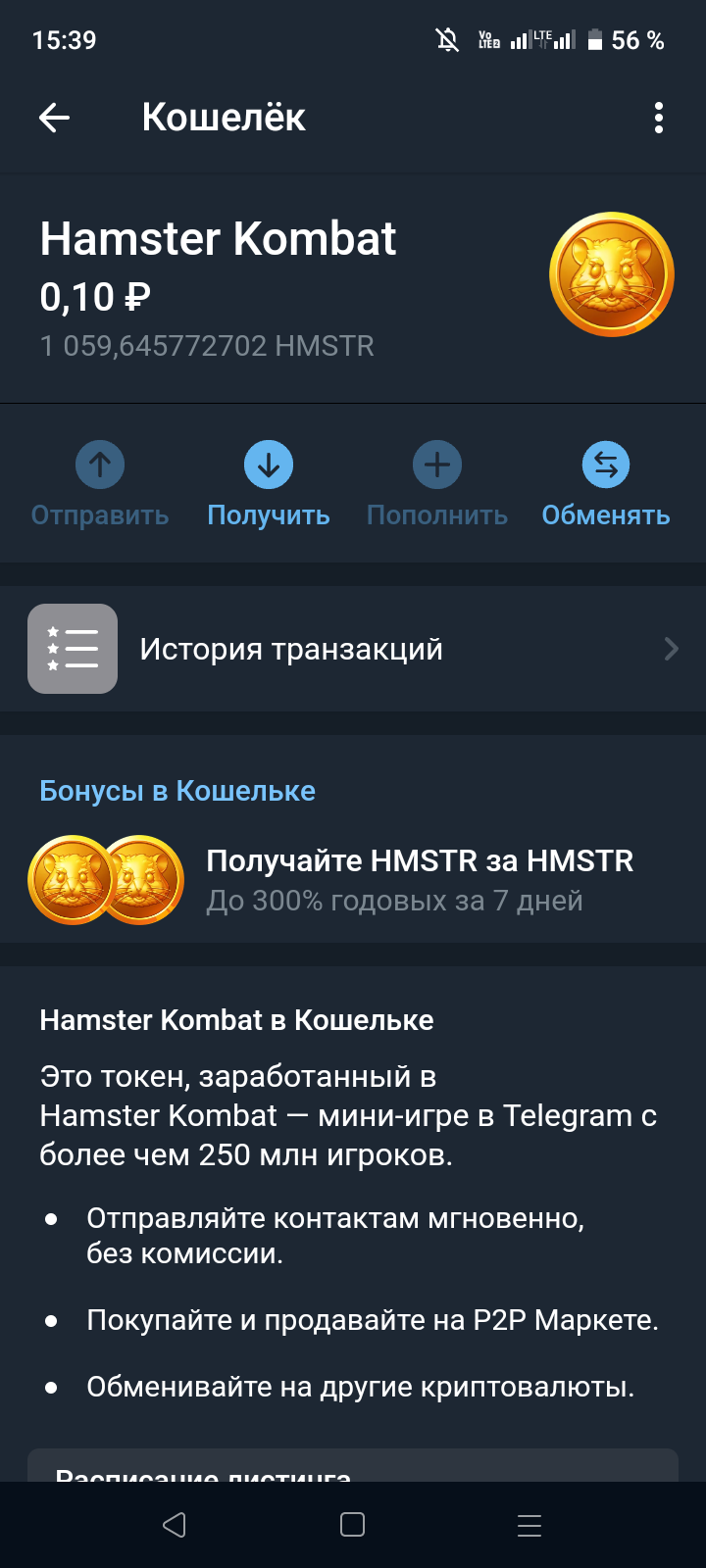Tap the recent apps navigation button
The width and height of the screenshot is (706, 1568).
point(529,1525)
